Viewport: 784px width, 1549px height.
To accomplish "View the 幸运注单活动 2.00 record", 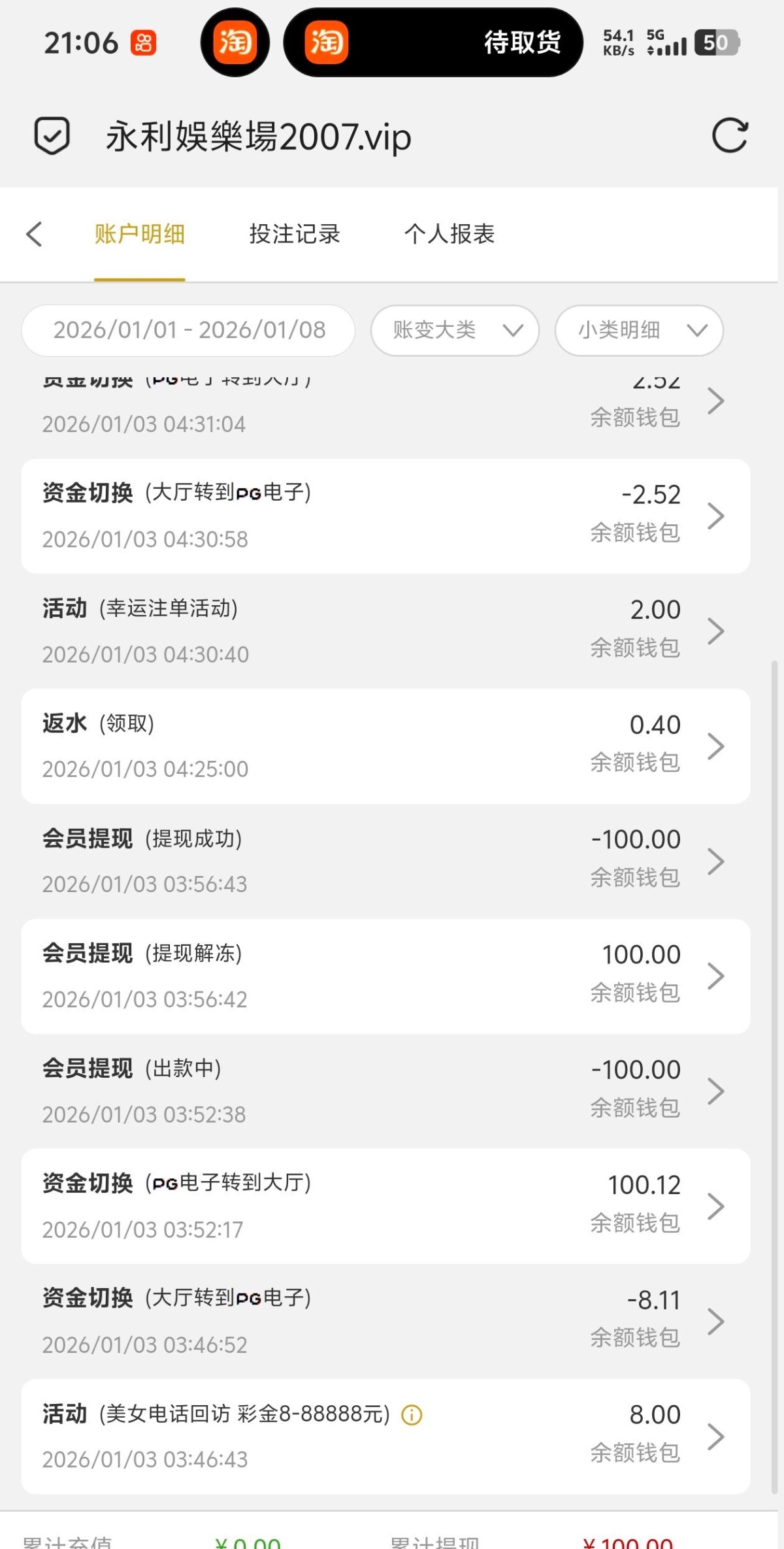I will [x=385, y=631].
